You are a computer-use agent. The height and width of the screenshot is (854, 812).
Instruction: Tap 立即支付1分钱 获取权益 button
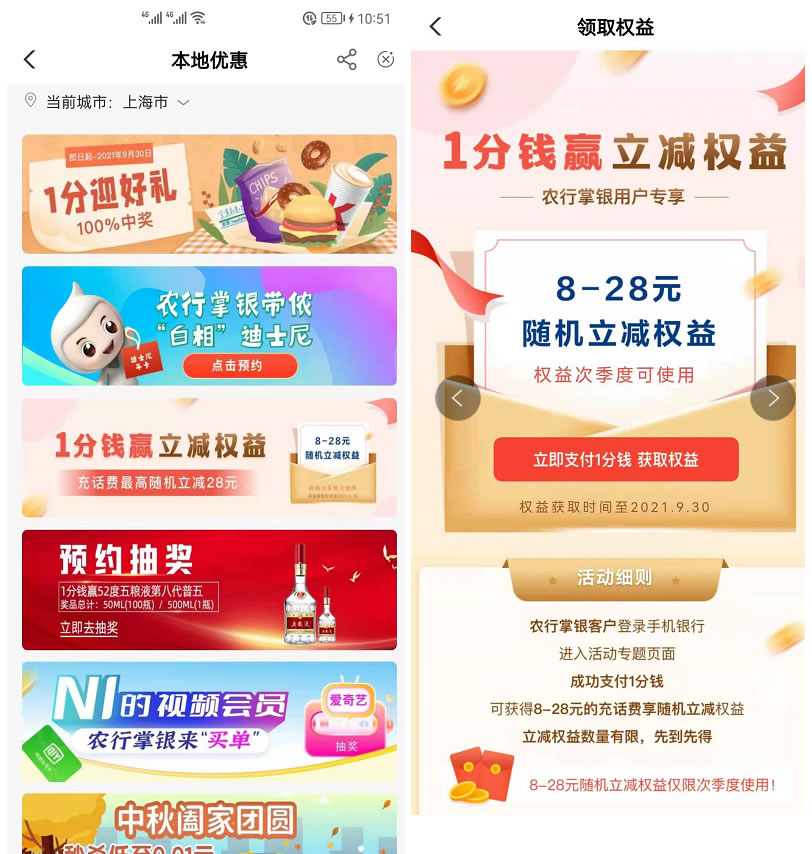tap(615, 459)
